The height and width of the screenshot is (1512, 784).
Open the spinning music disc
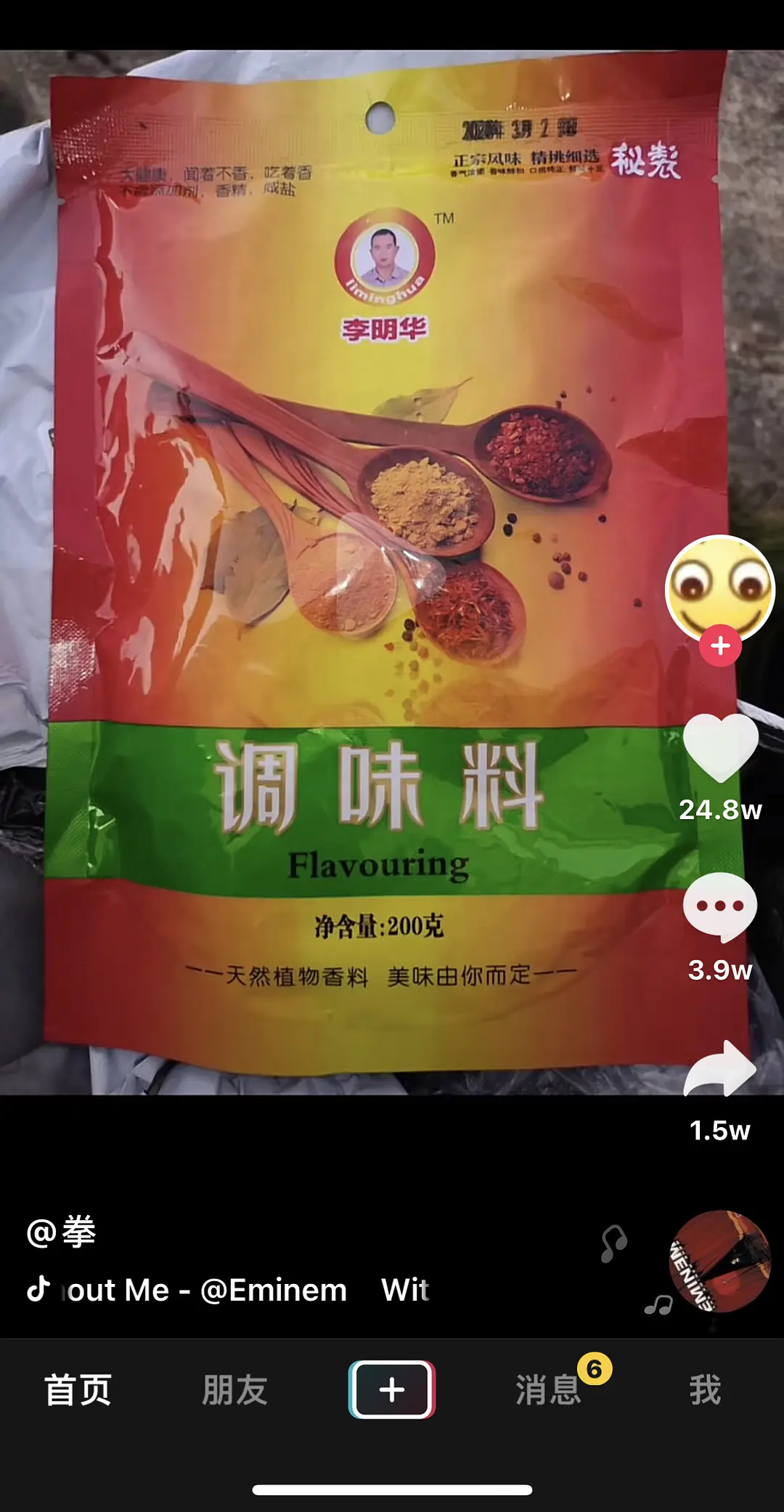point(719,1261)
